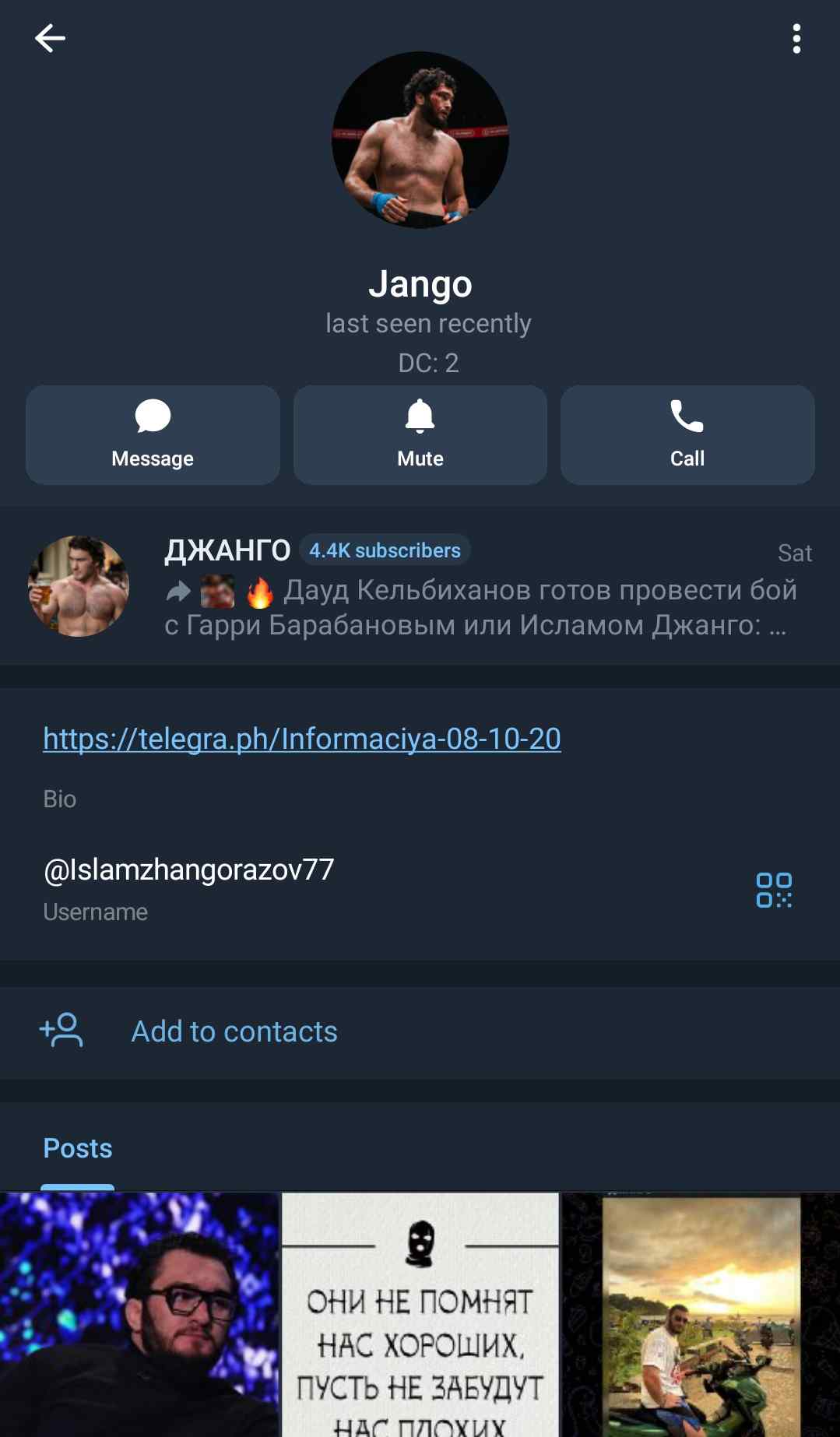Screen dimensions: 840x1437
Task: Show the QR code for this username
Action: [774, 890]
